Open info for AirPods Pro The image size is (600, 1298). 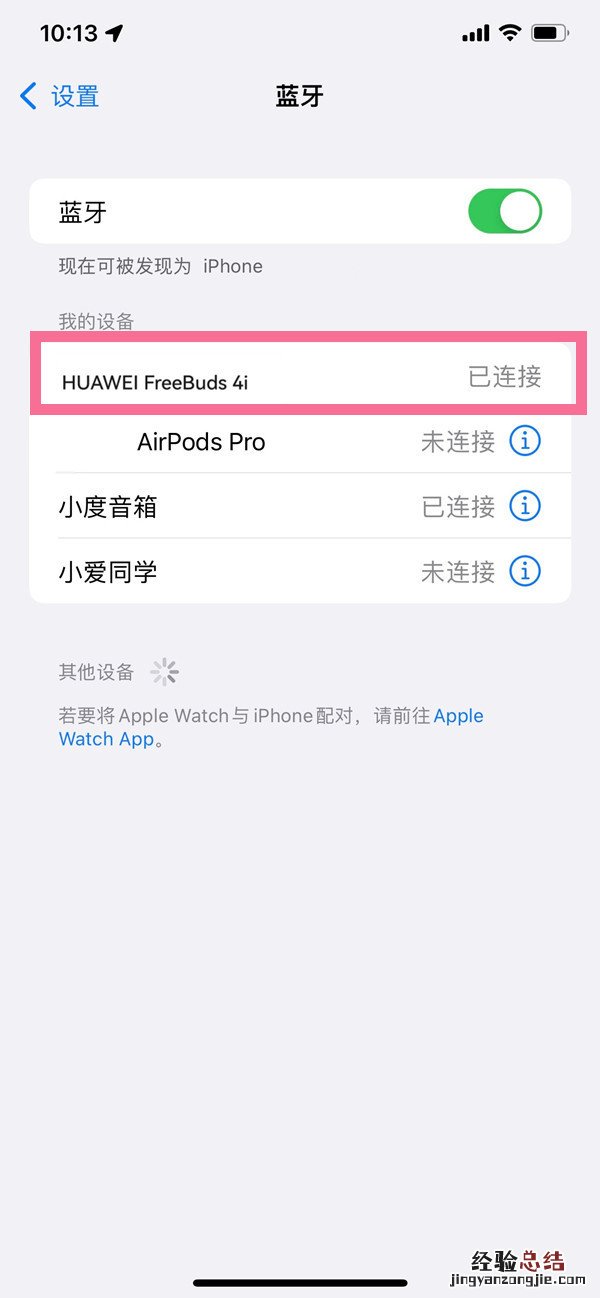click(x=525, y=441)
